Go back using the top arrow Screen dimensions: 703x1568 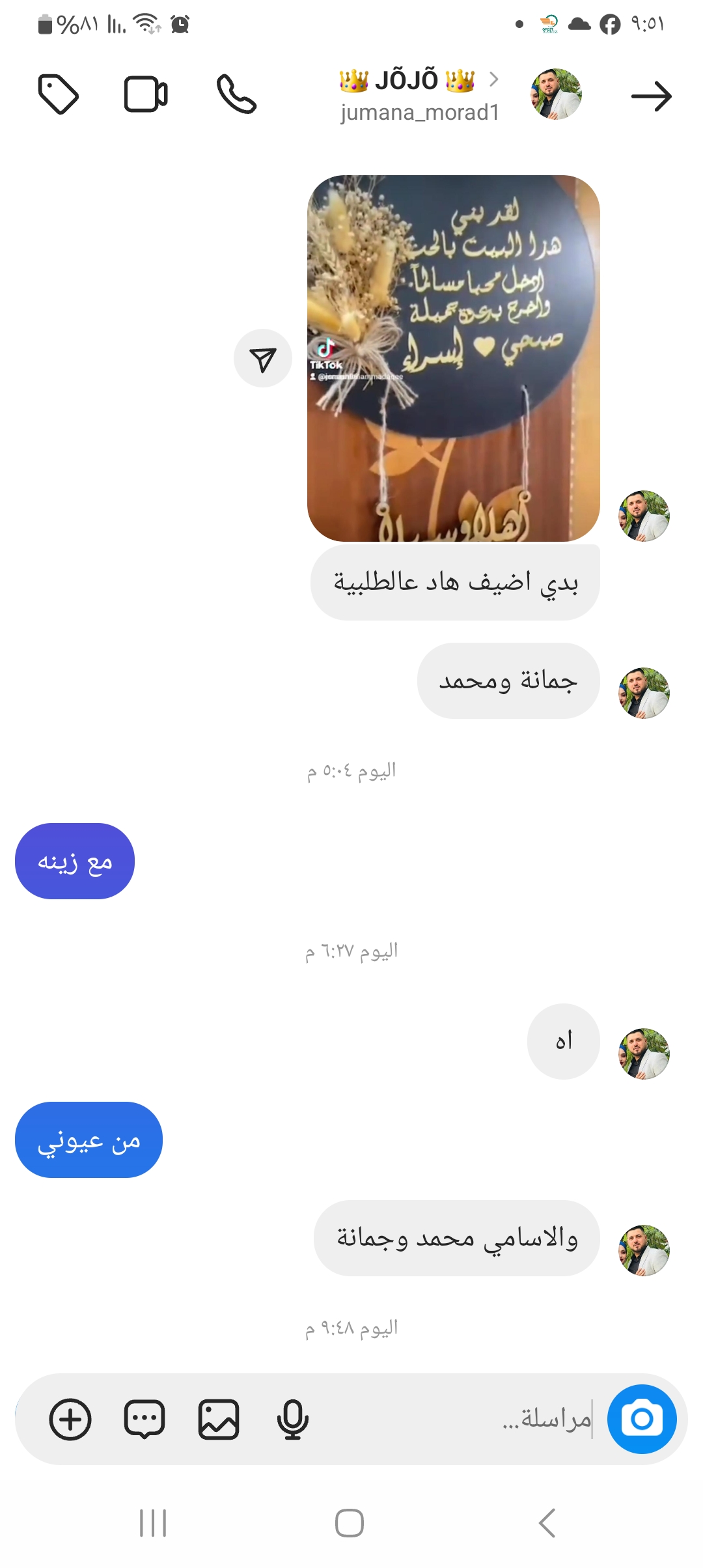pos(651,96)
